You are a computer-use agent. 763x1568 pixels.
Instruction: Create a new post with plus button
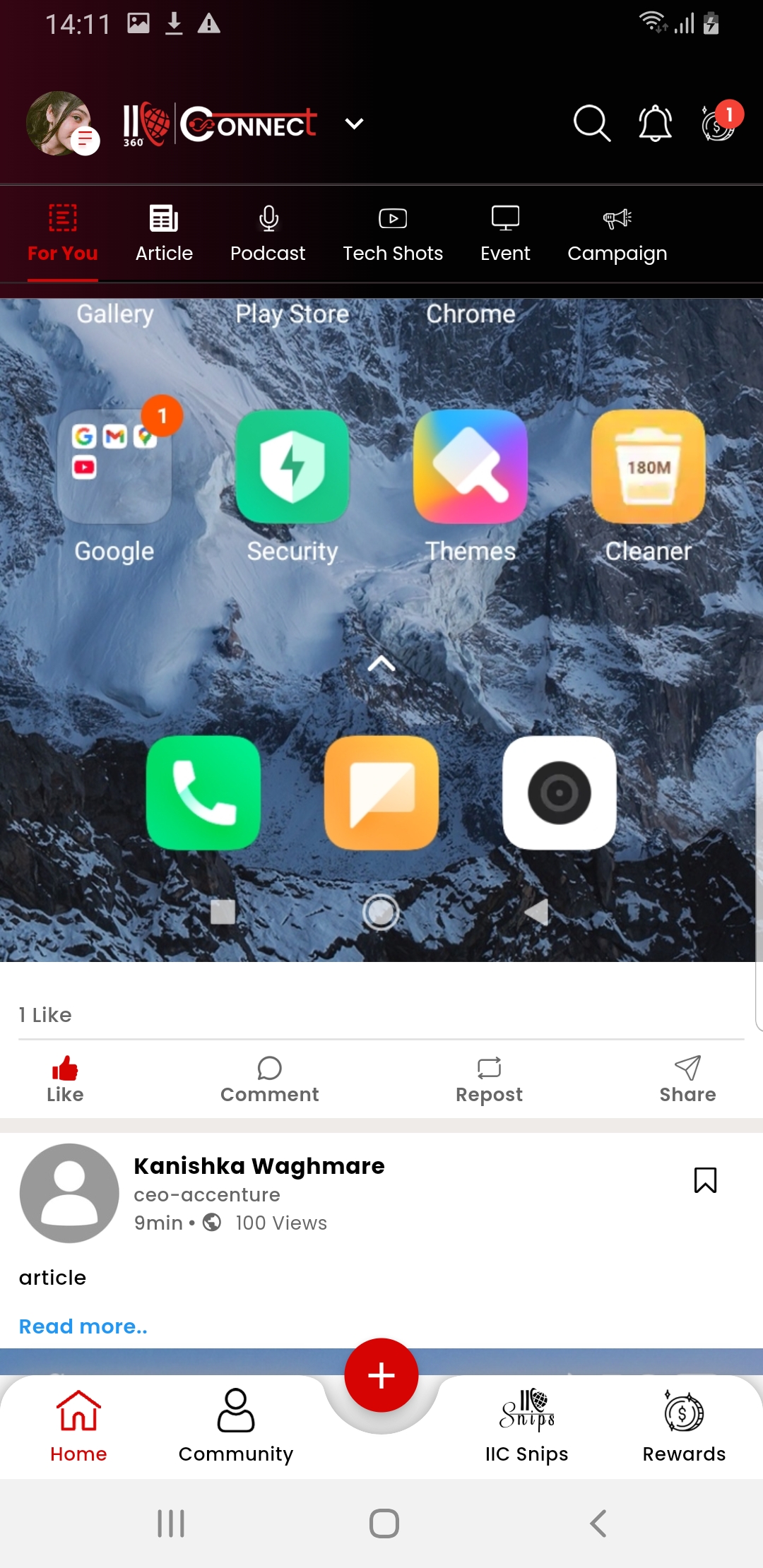(381, 1375)
